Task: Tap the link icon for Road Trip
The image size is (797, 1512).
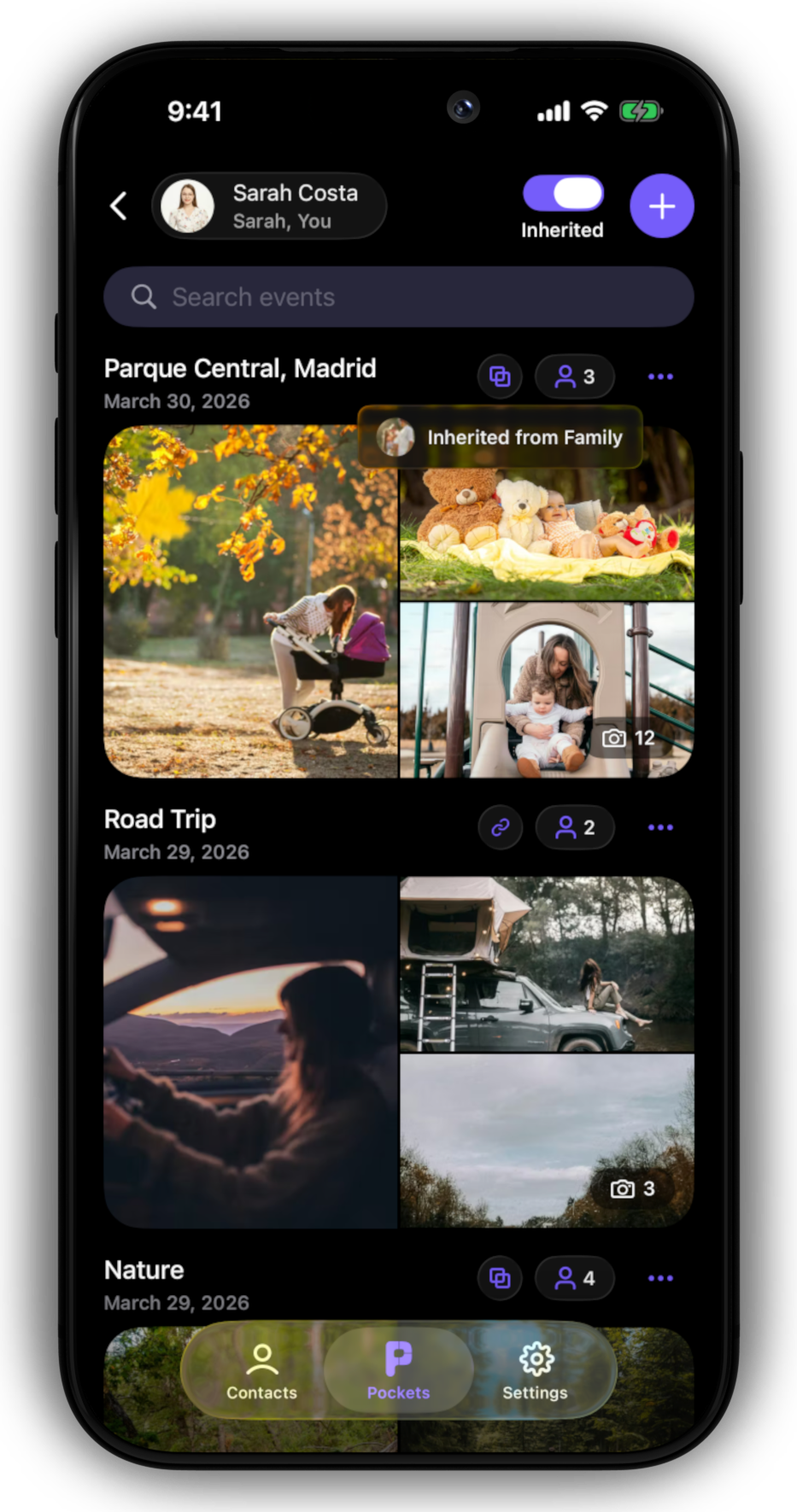Action: (500, 827)
